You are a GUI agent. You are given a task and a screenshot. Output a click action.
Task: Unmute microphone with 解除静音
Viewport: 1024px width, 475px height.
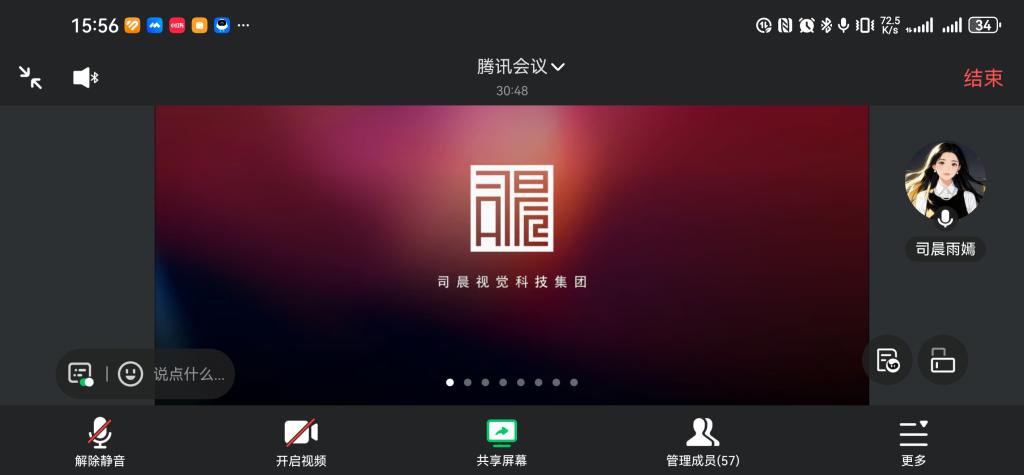[x=100, y=441]
